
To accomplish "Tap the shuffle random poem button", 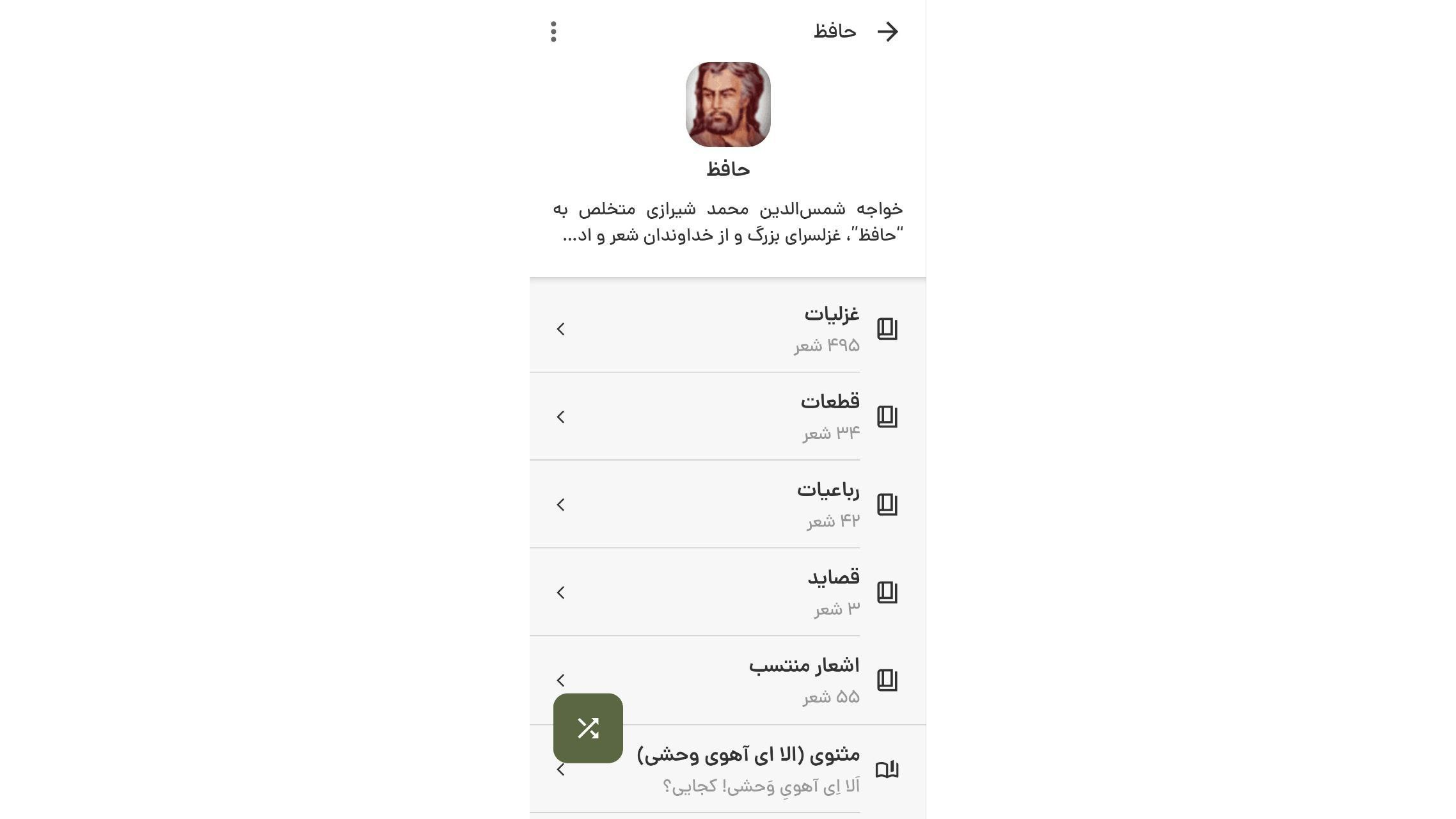I will point(588,728).
